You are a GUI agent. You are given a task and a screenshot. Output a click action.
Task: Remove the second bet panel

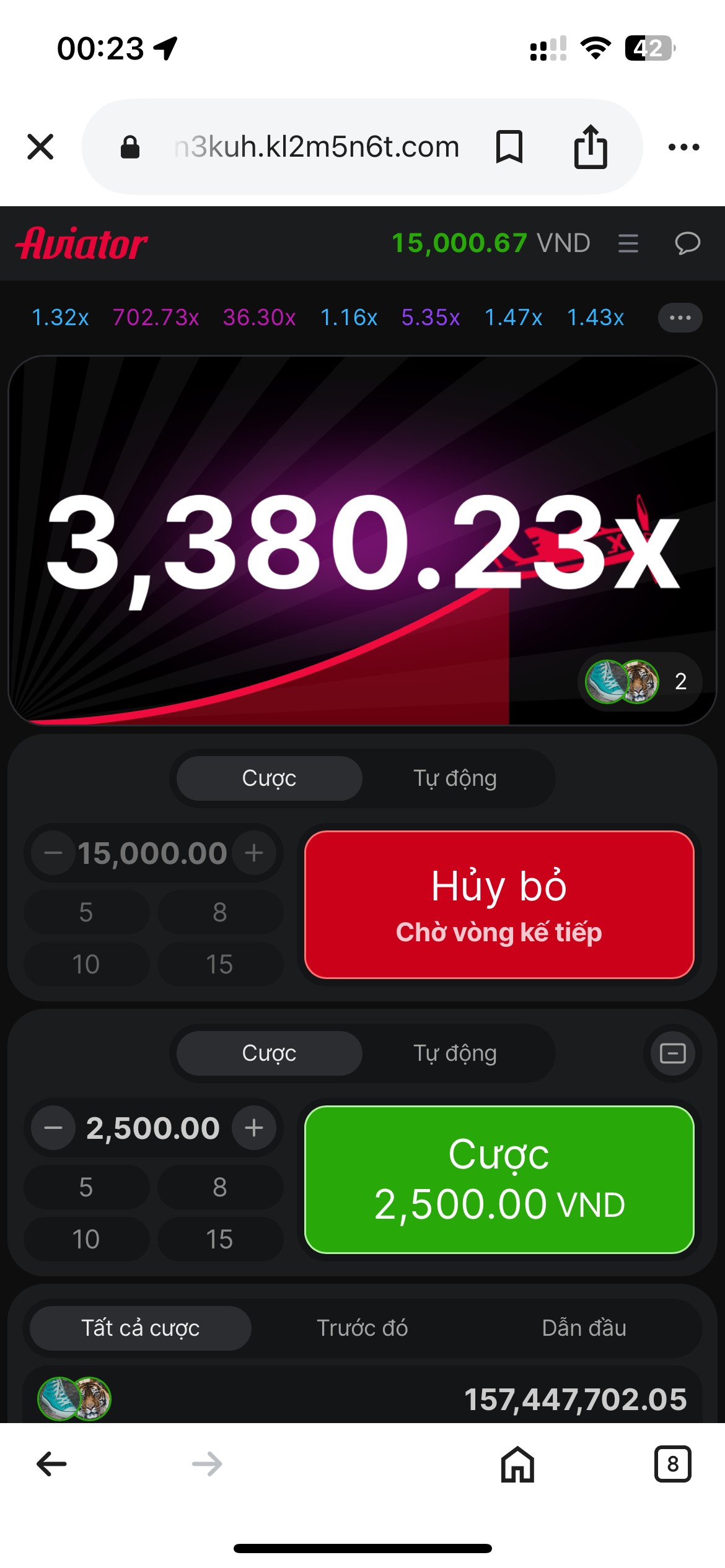click(672, 1053)
